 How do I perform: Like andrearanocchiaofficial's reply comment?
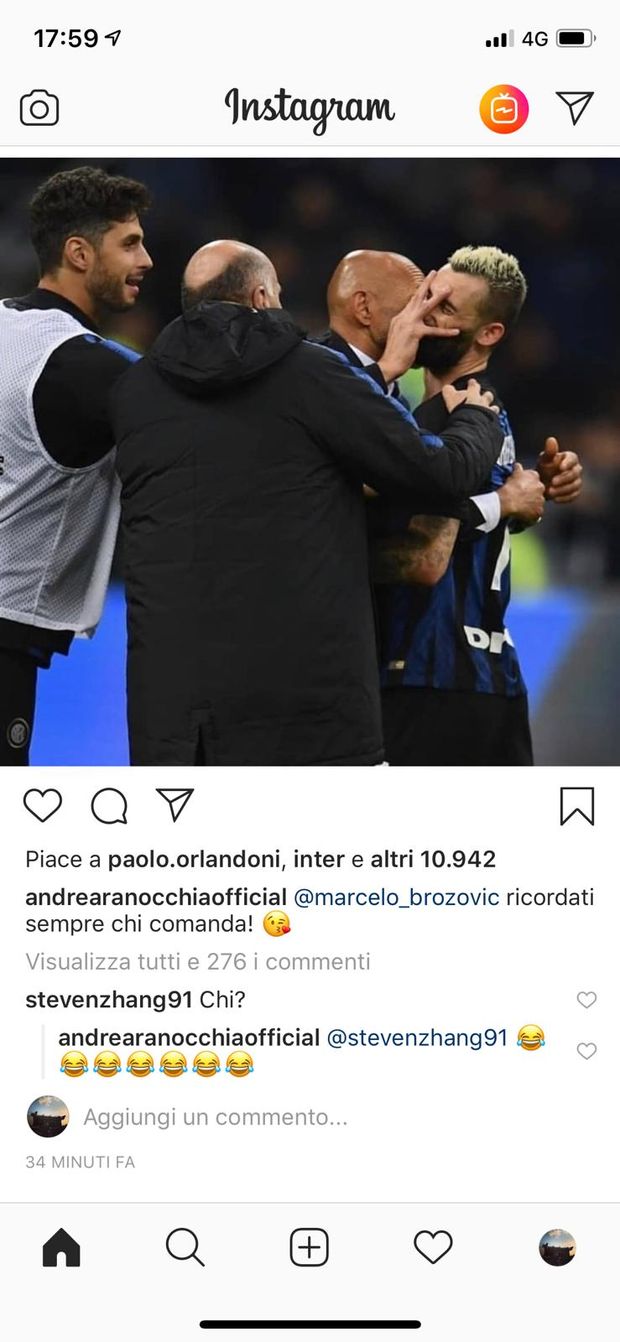(587, 1051)
